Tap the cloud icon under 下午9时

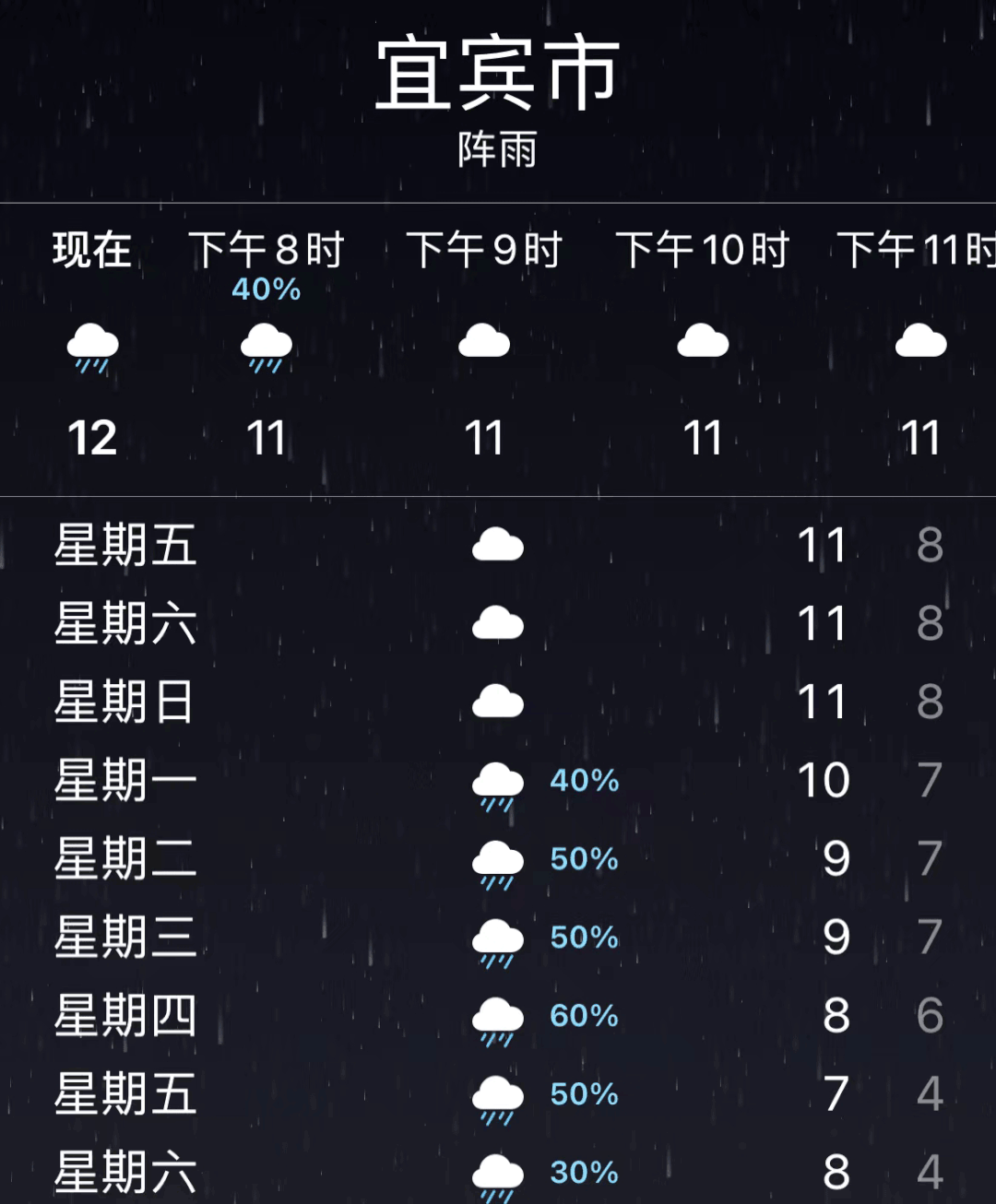(x=486, y=341)
